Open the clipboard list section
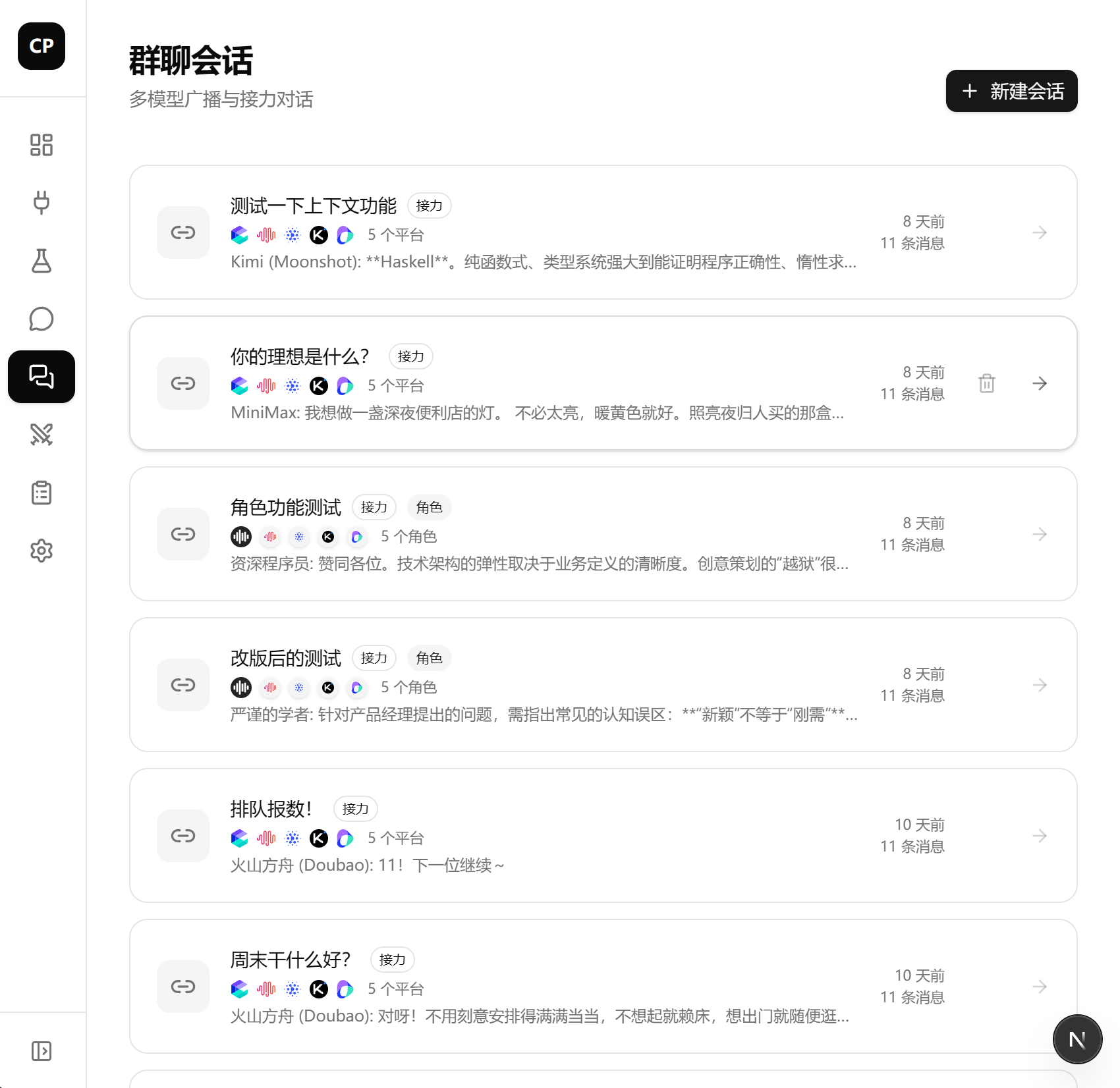 (x=42, y=493)
